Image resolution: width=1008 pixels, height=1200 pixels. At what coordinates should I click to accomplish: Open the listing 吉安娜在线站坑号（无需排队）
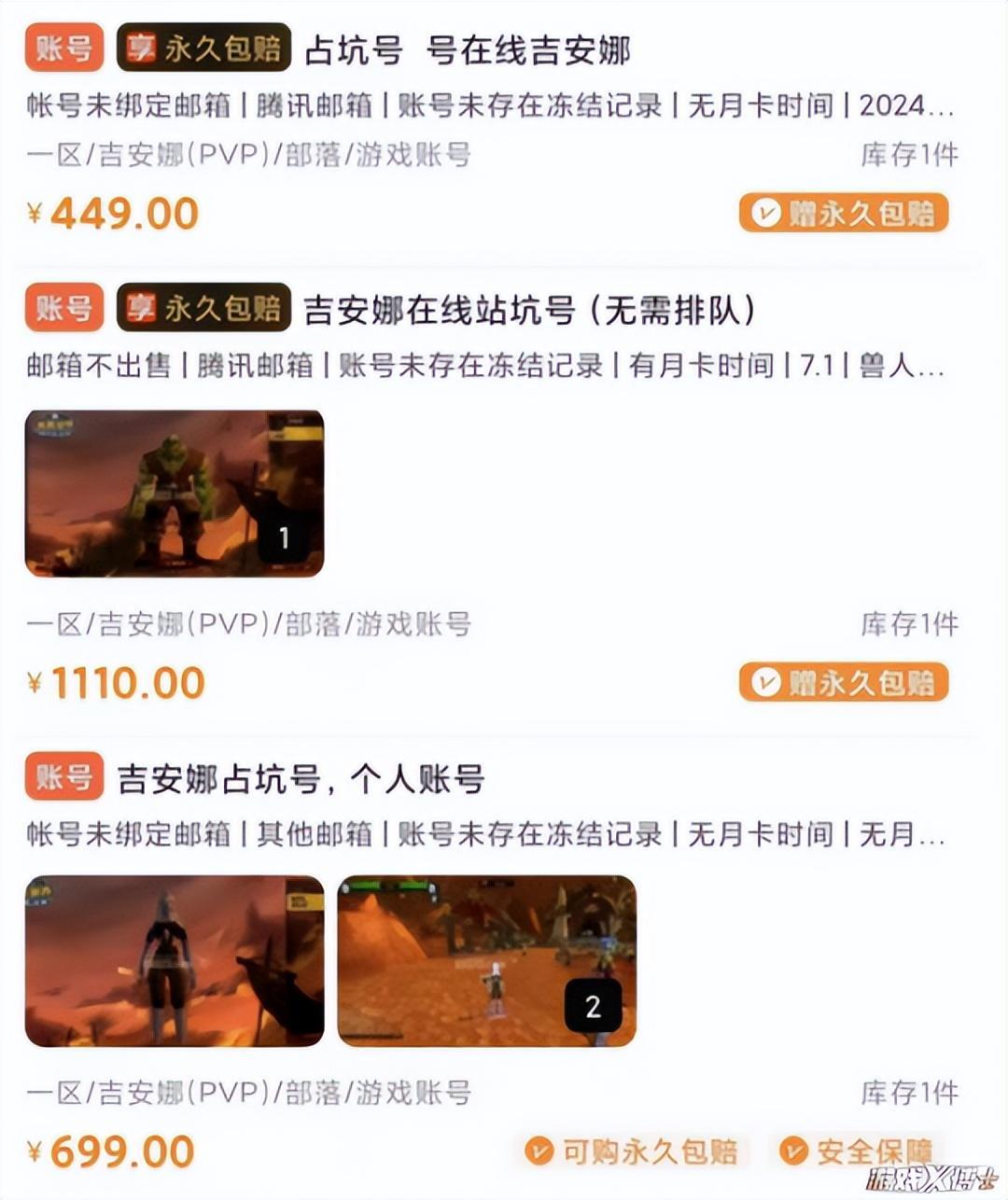(528, 310)
